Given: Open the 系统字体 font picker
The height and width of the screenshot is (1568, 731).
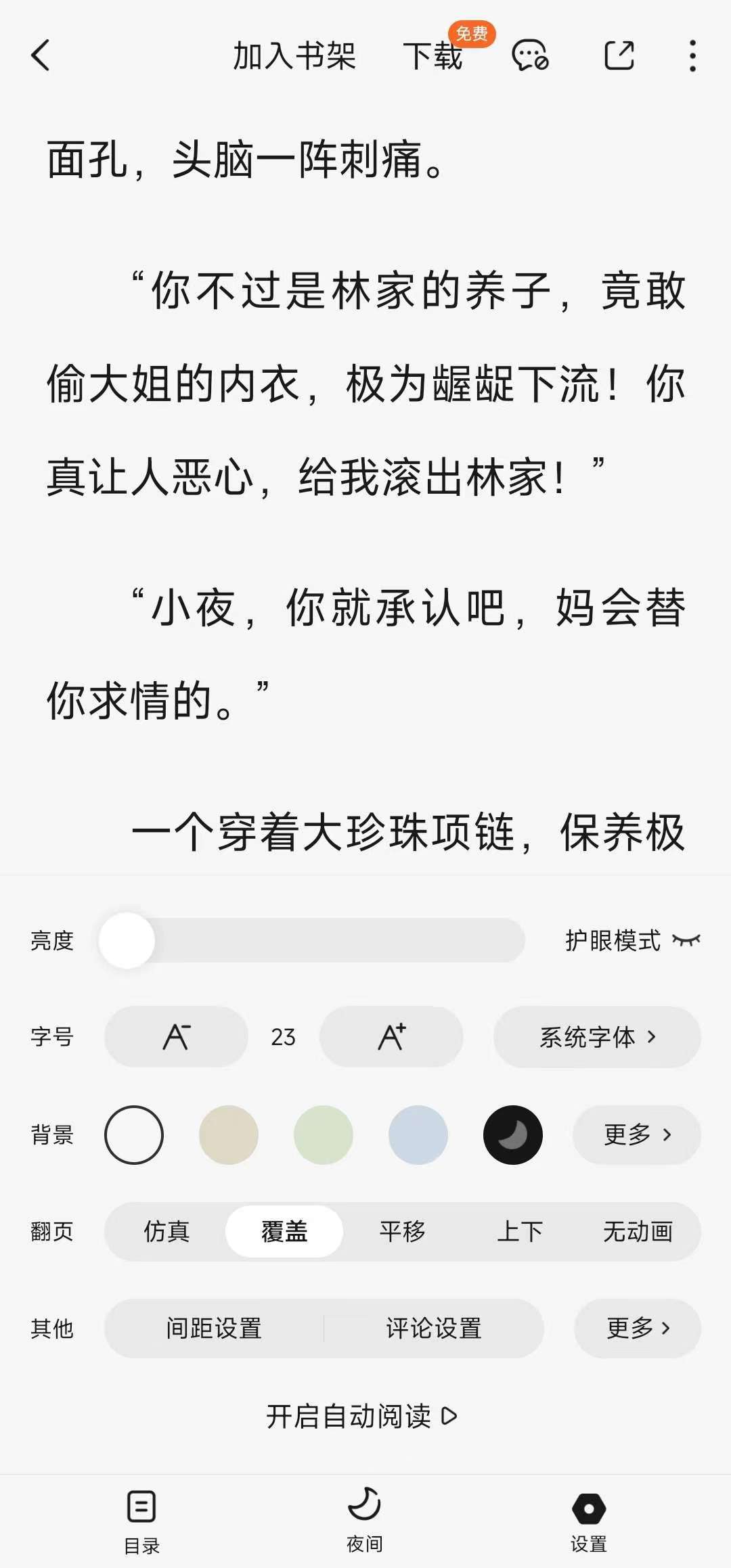Looking at the screenshot, I should [597, 1036].
